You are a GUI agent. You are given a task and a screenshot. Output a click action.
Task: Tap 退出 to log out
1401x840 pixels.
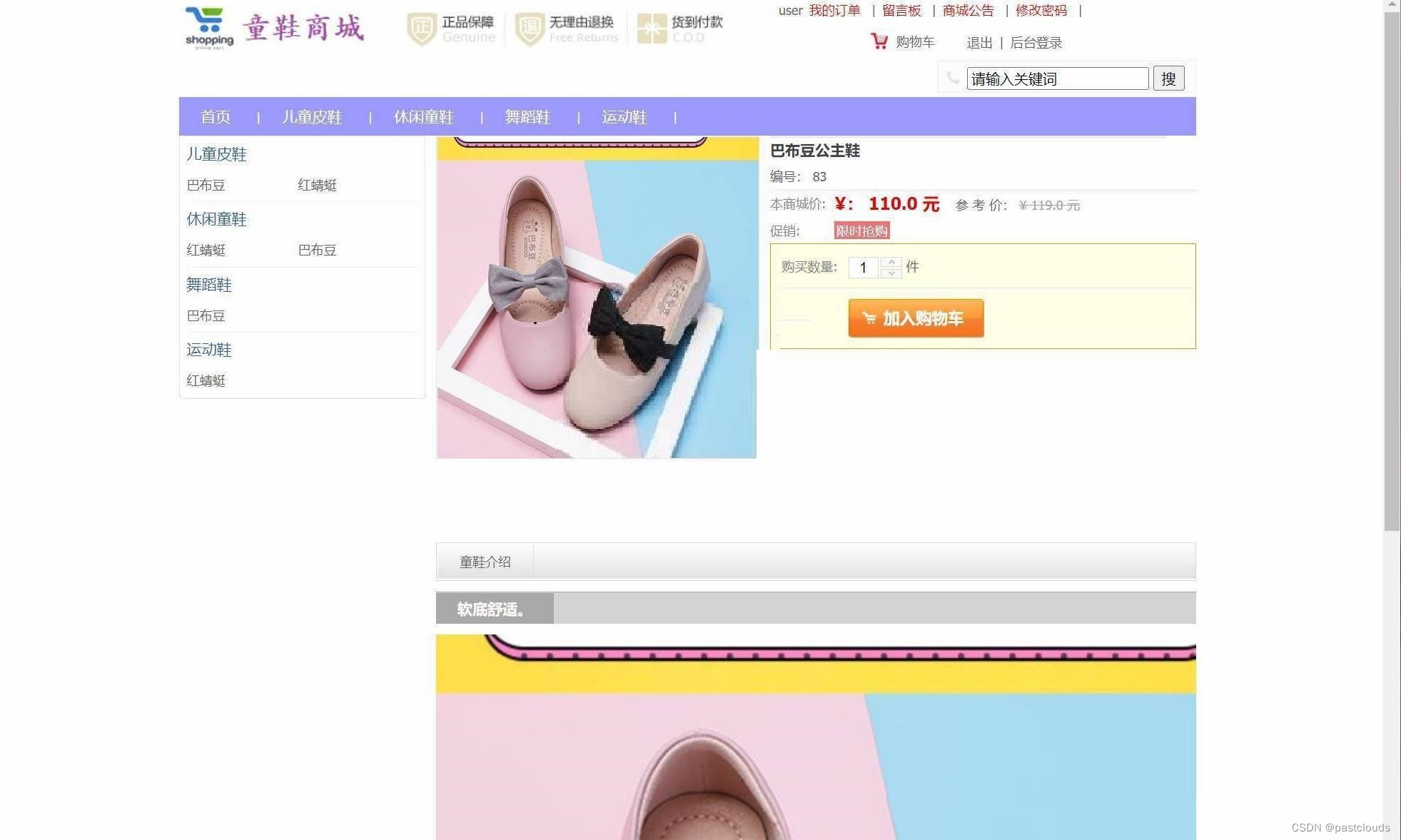pos(978,43)
